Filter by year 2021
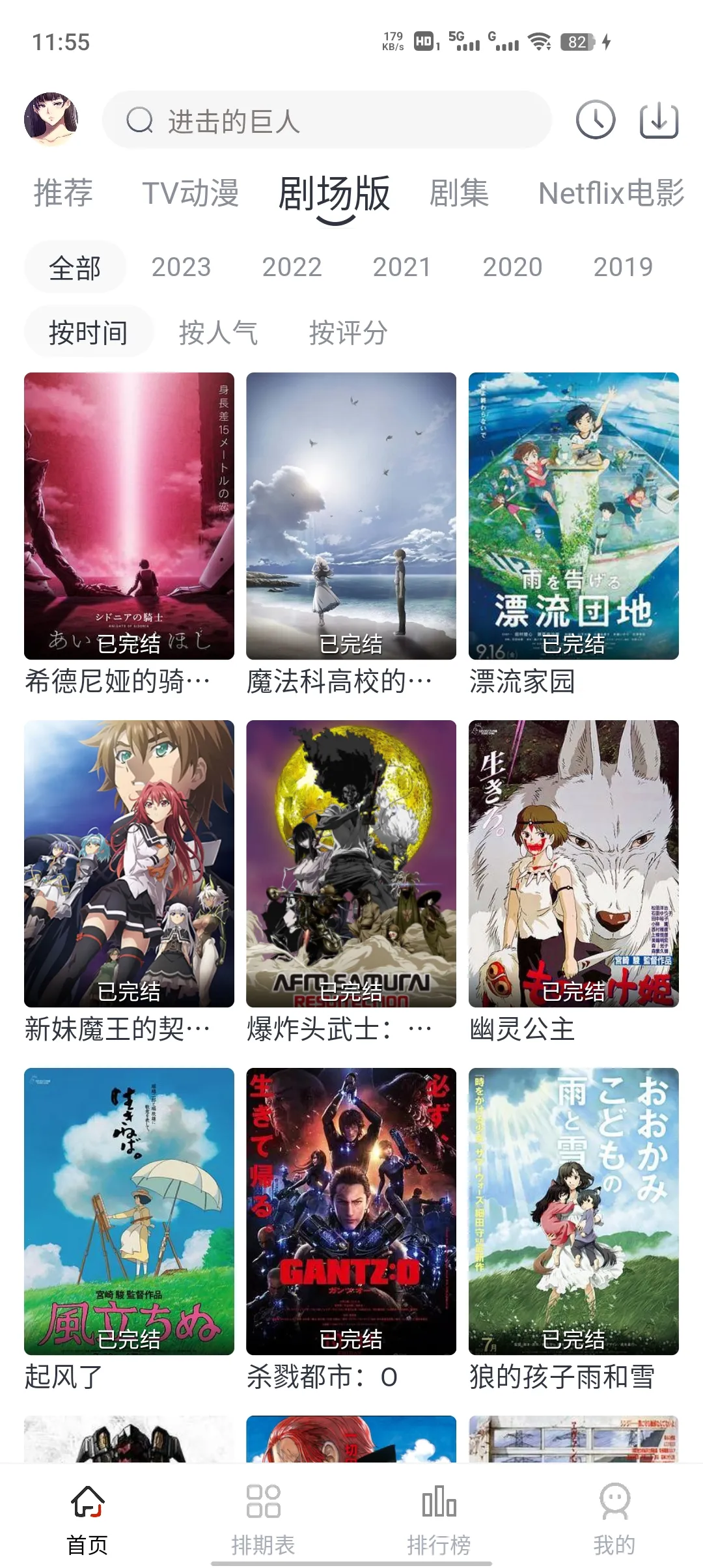The height and width of the screenshot is (1568, 703). point(402,267)
